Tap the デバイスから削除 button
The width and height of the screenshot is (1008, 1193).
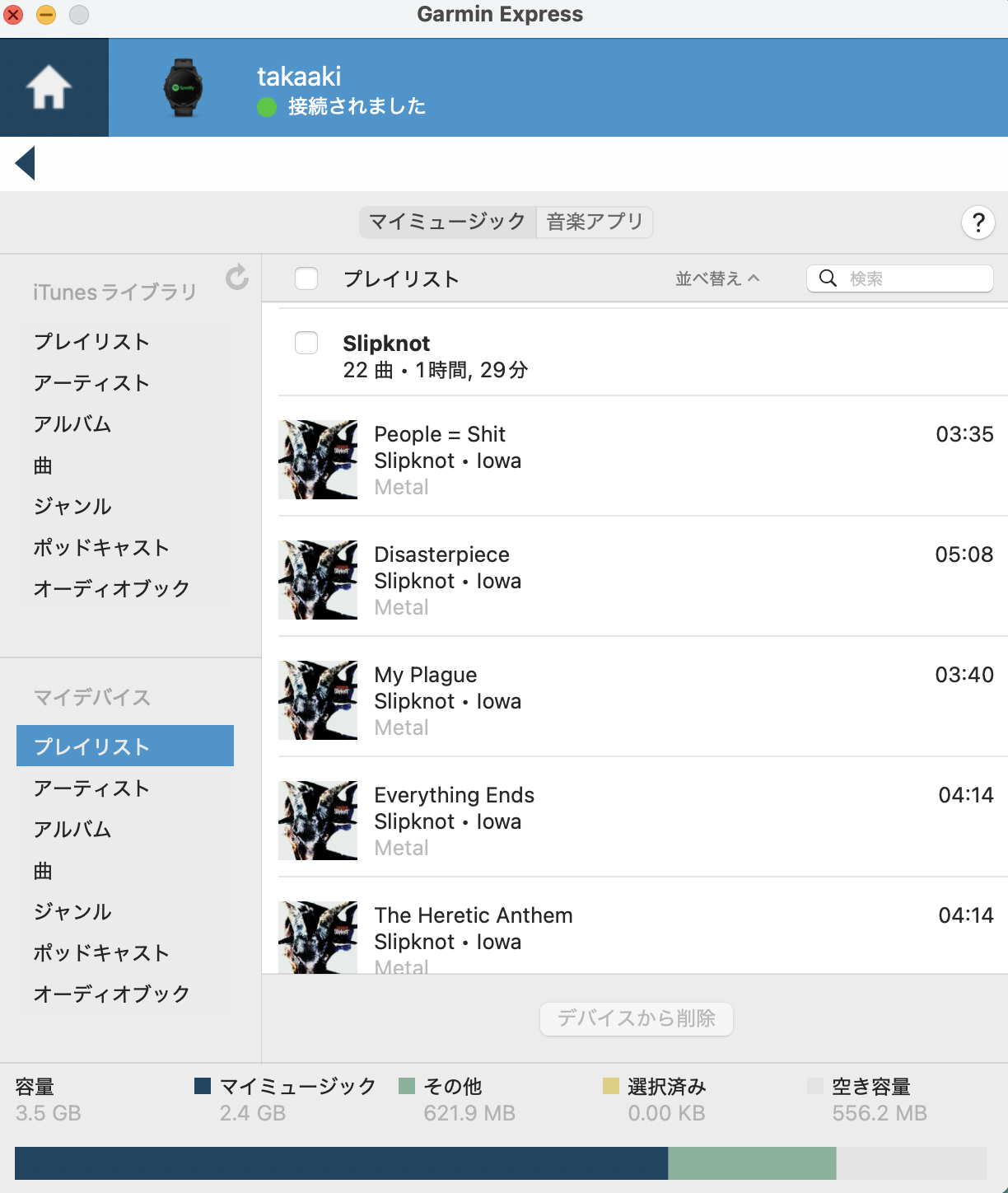tap(636, 1018)
